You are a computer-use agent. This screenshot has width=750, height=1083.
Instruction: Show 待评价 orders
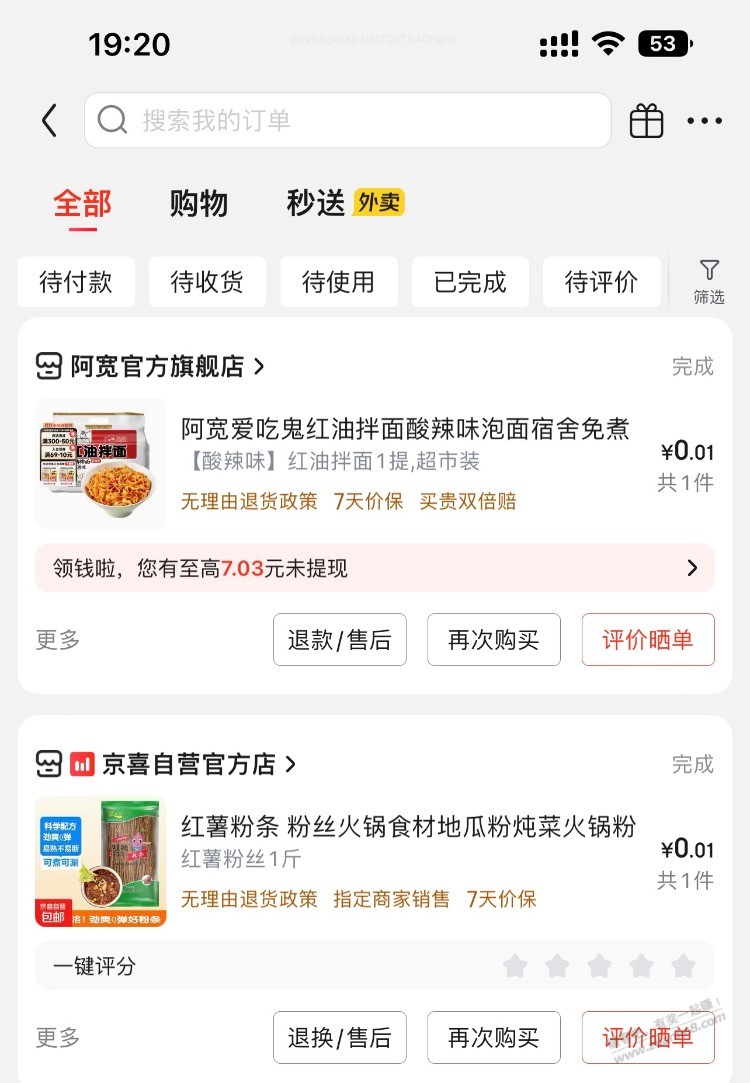(x=601, y=282)
